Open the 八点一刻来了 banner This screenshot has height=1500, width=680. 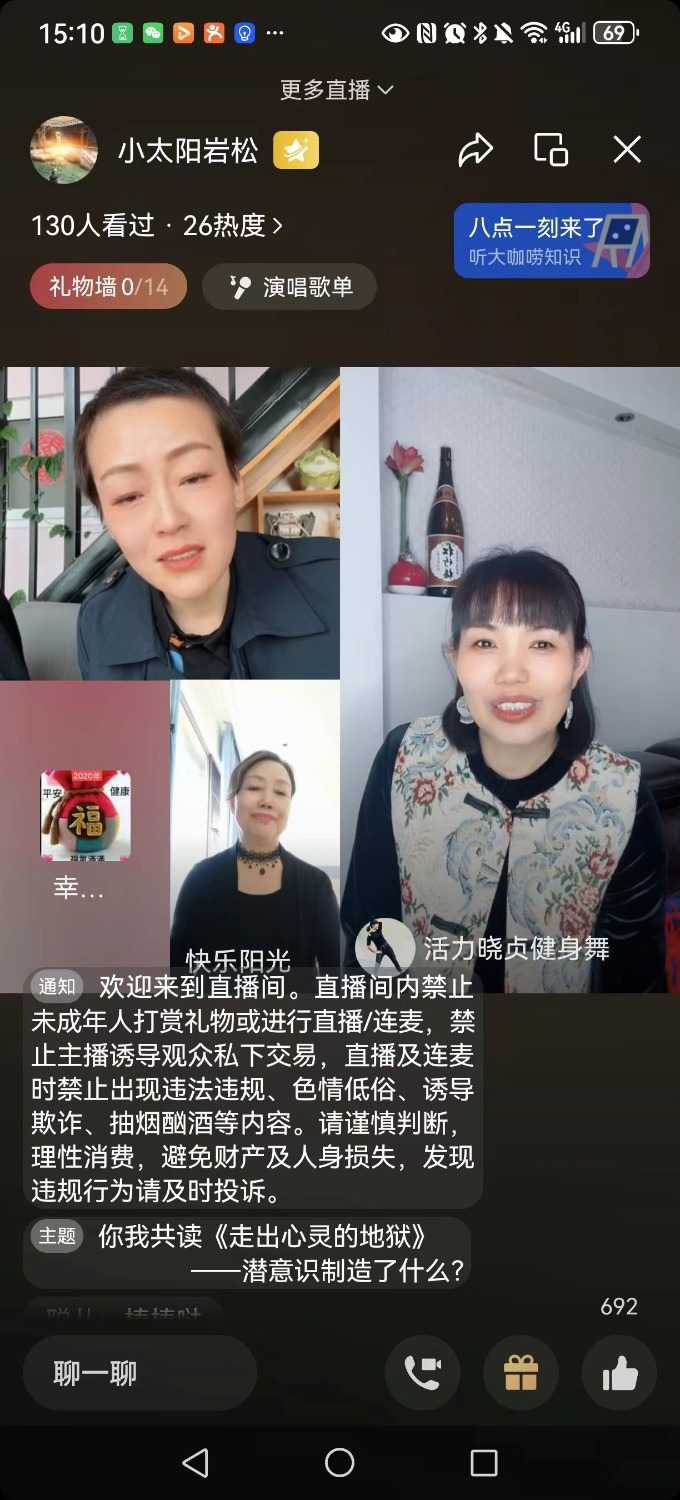tap(551, 241)
